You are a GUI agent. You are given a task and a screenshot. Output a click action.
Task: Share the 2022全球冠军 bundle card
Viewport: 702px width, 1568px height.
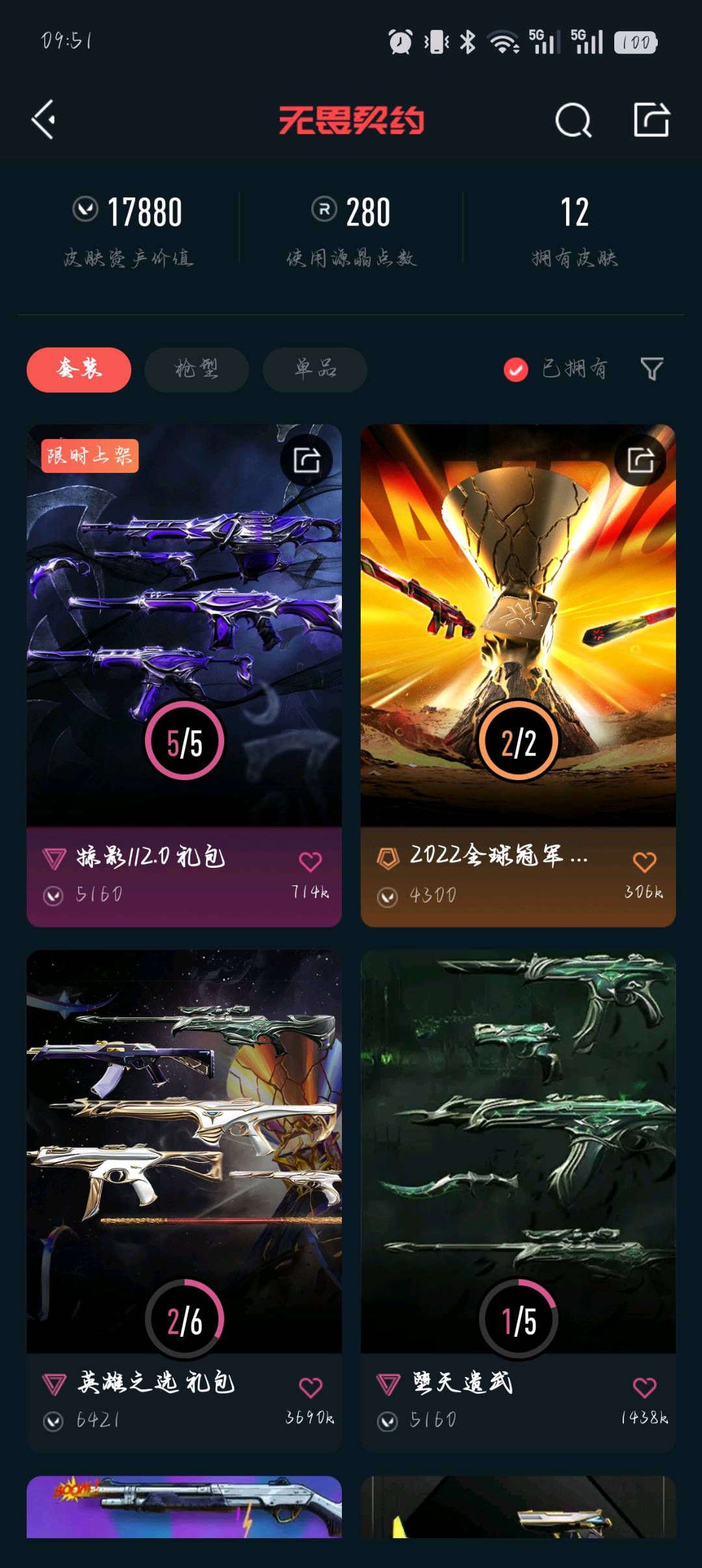coord(640,461)
